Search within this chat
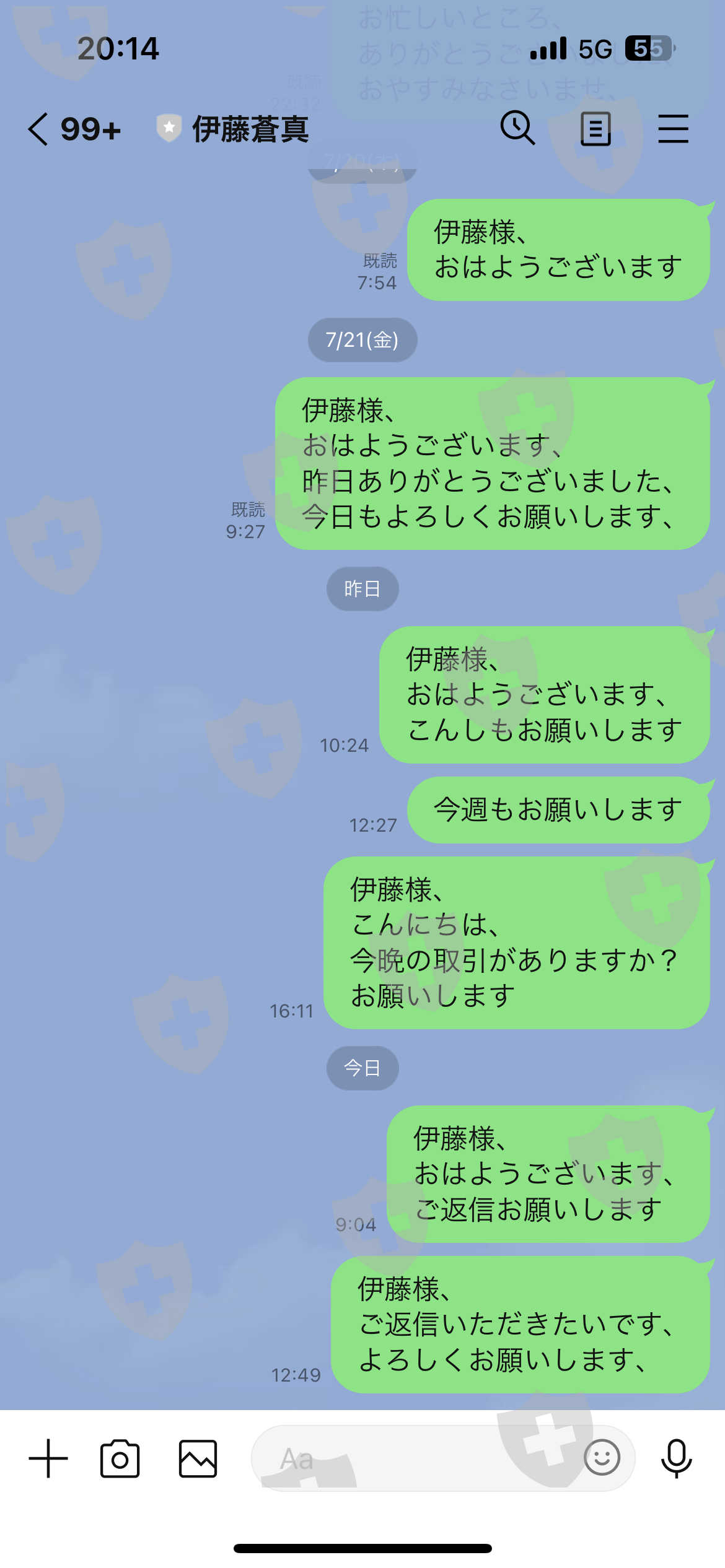725x1568 pixels. coord(517,128)
